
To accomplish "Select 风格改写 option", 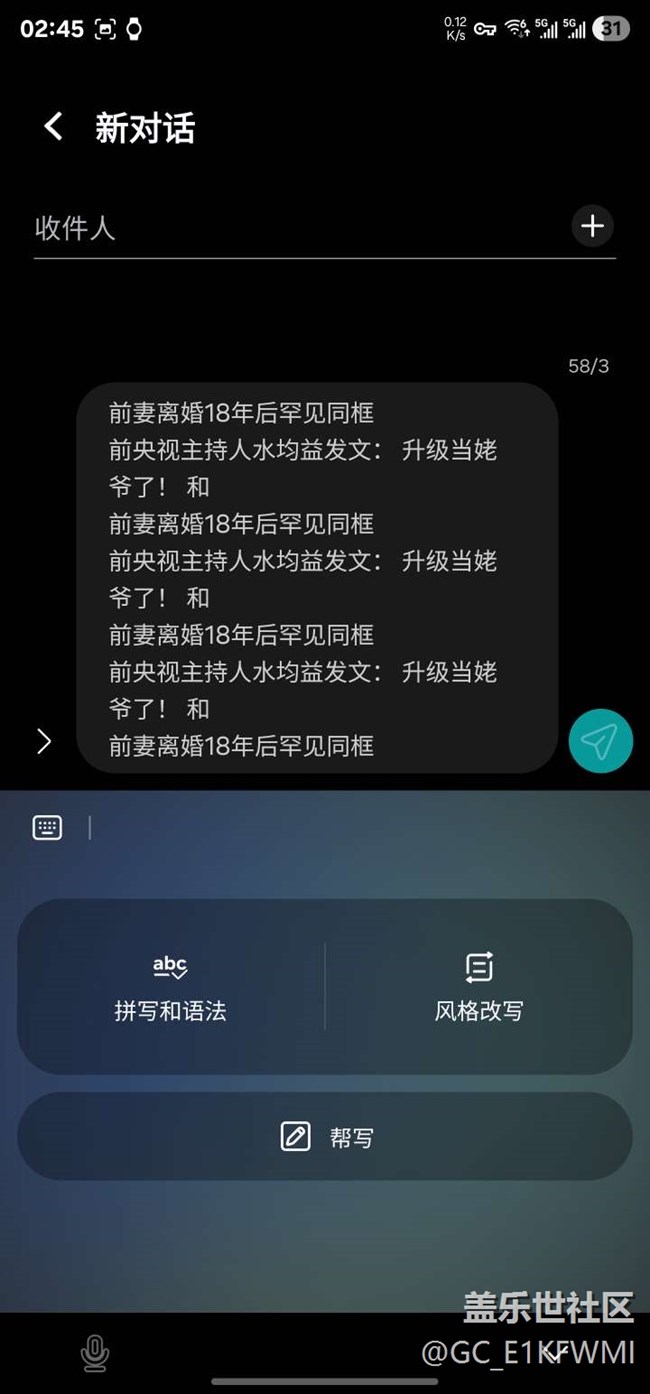I will [x=479, y=987].
